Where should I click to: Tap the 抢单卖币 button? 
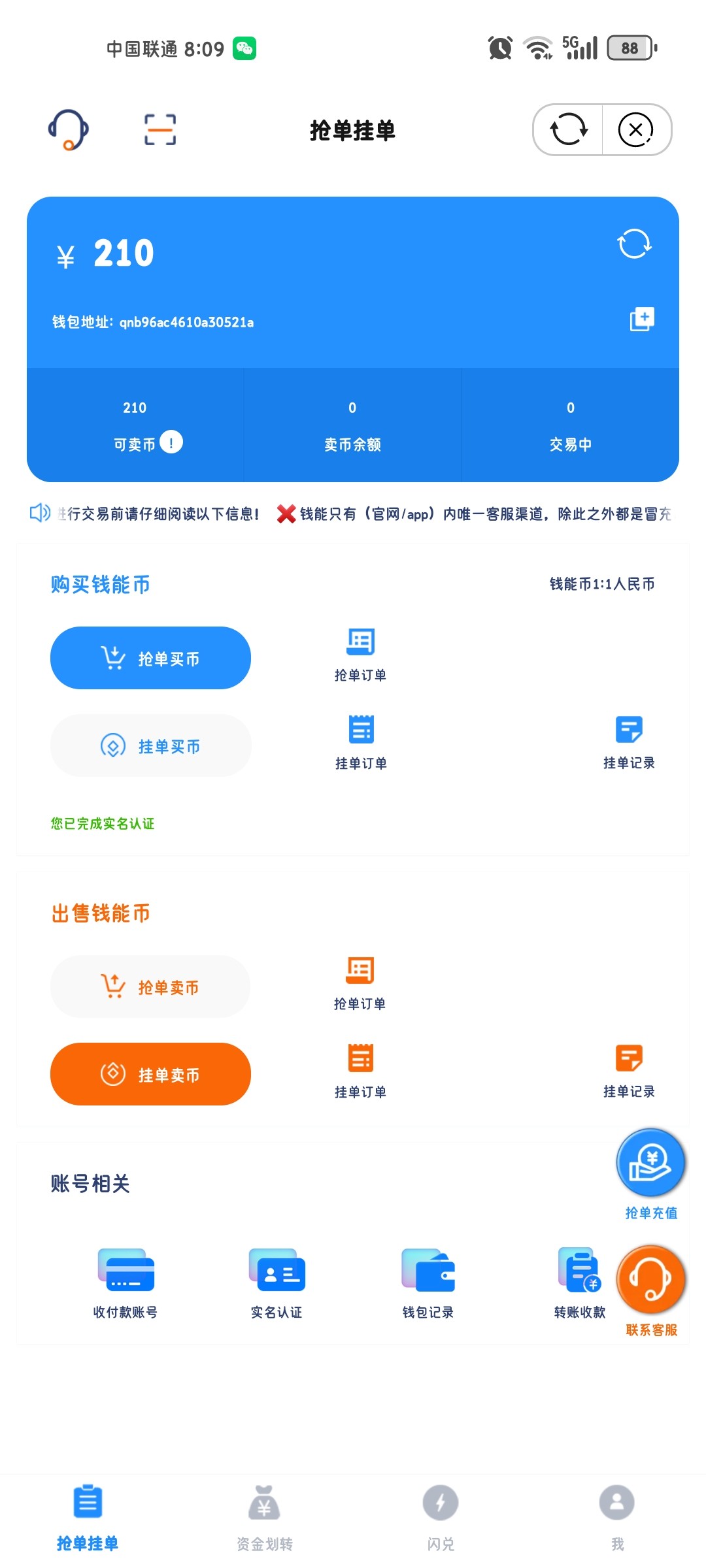coord(150,987)
